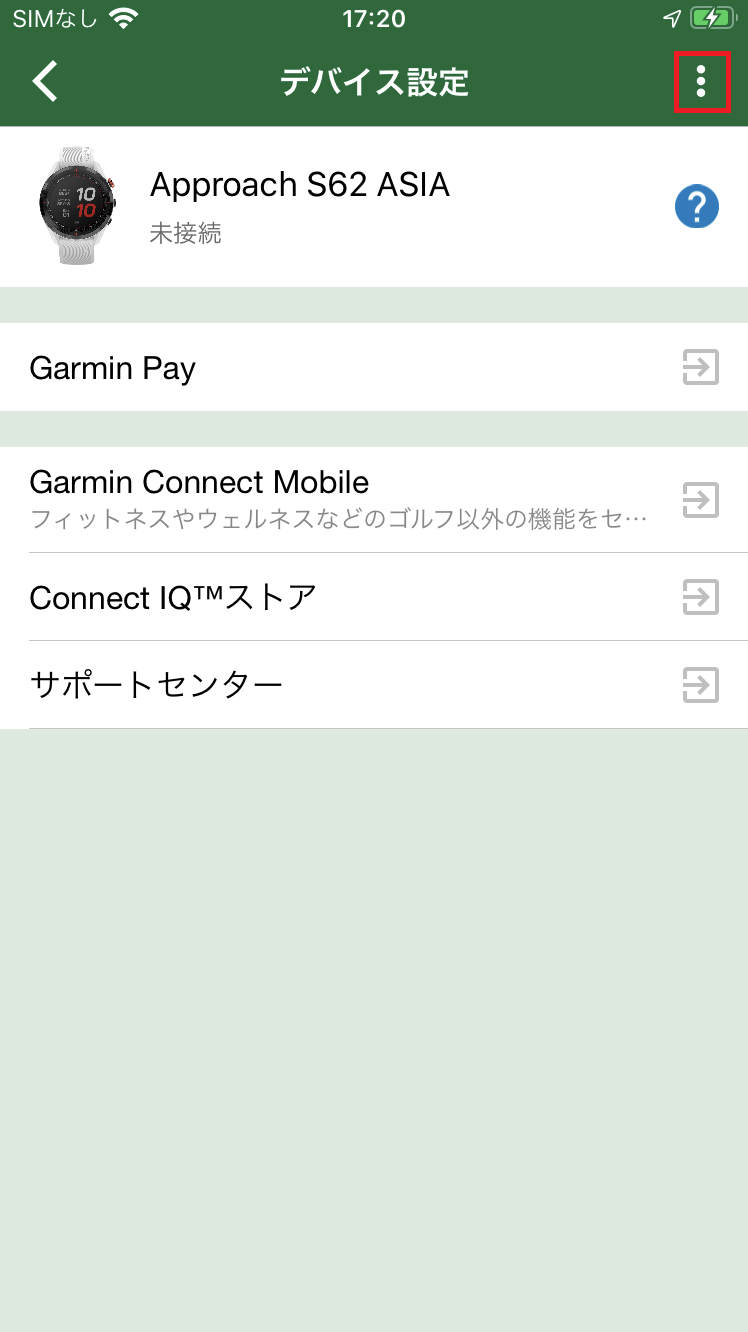Tap the blue help question mark icon
Image resolution: width=748 pixels, height=1332 pixels.
click(x=697, y=206)
